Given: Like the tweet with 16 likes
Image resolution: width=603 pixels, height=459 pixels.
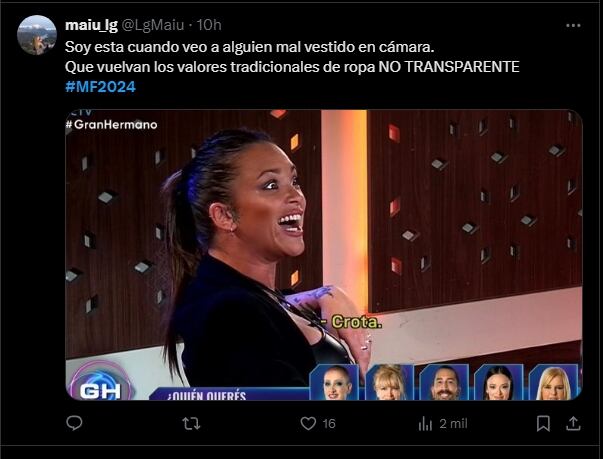Looking at the screenshot, I should pyautogui.click(x=309, y=424).
